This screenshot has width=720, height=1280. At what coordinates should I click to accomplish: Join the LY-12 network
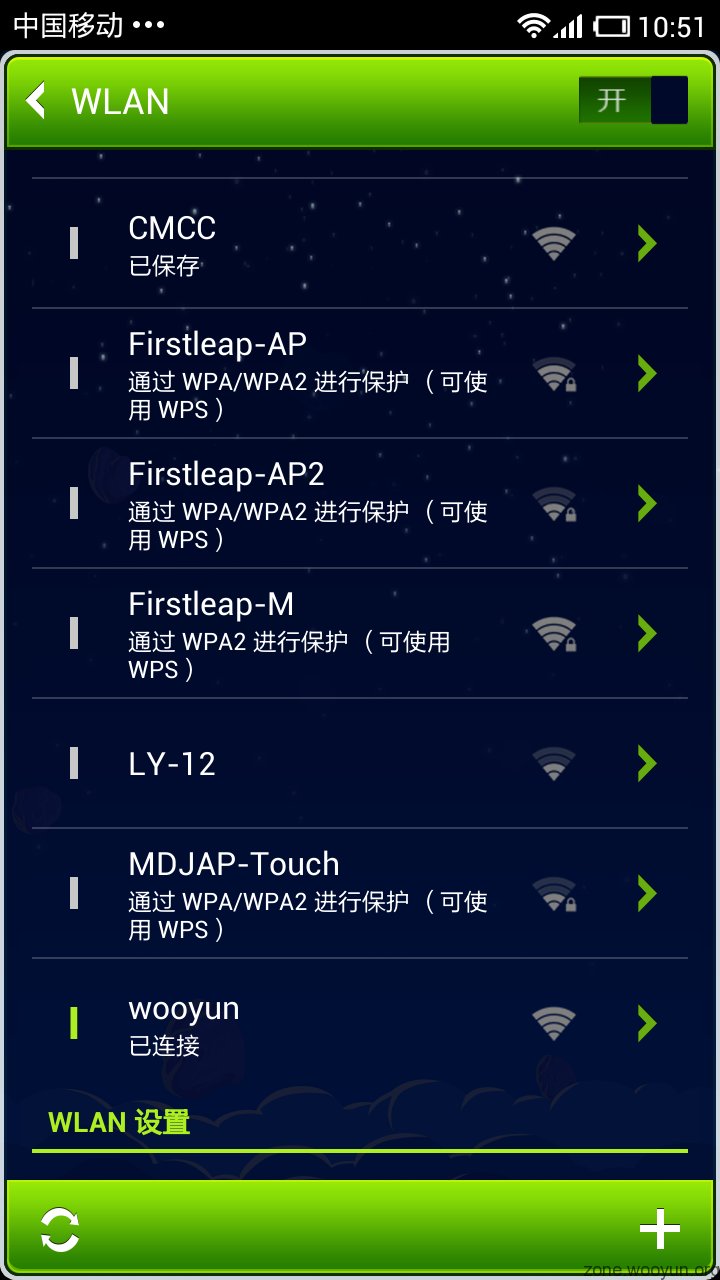(300, 763)
